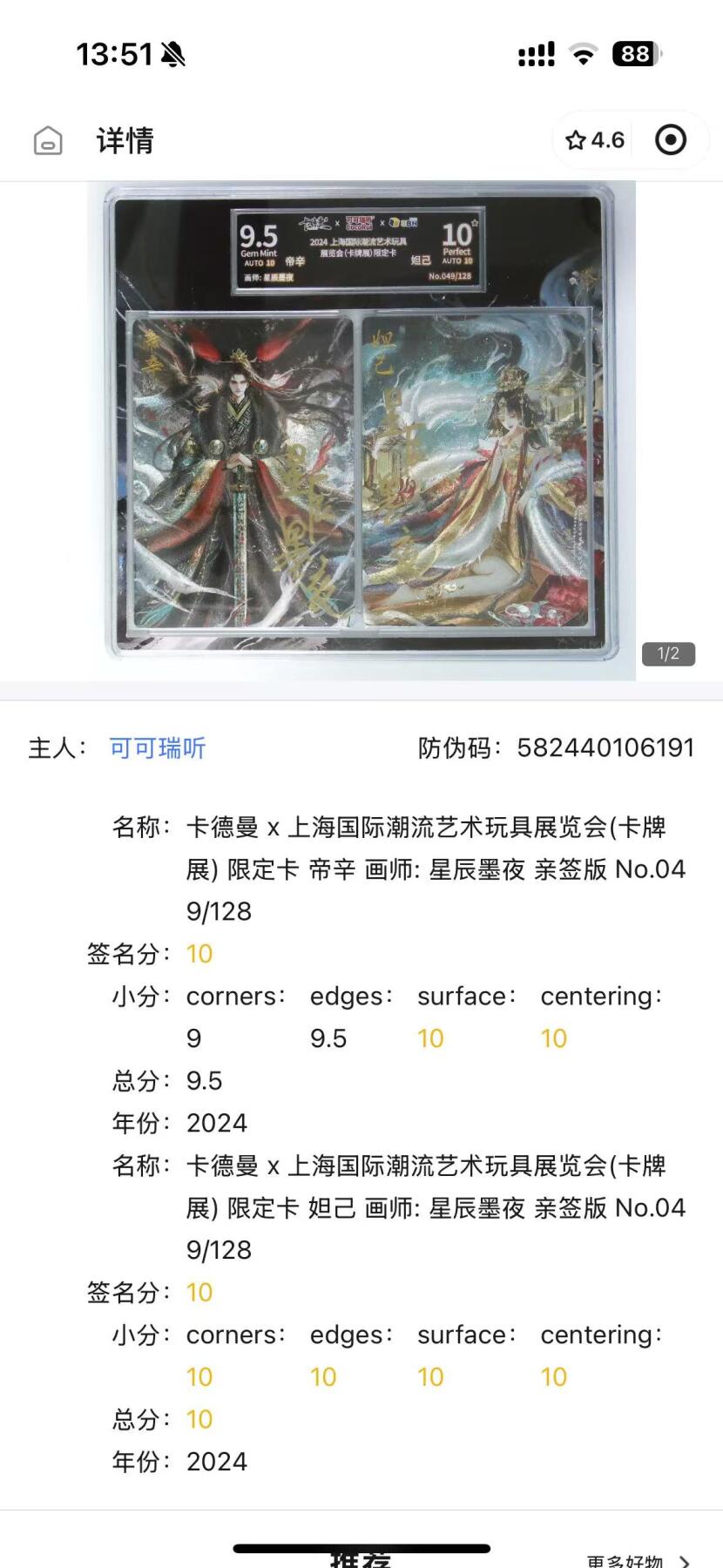Tap the star icon beside the 4.6 rating
Viewport: 723px width, 1568px height.
tap(578, 139)
